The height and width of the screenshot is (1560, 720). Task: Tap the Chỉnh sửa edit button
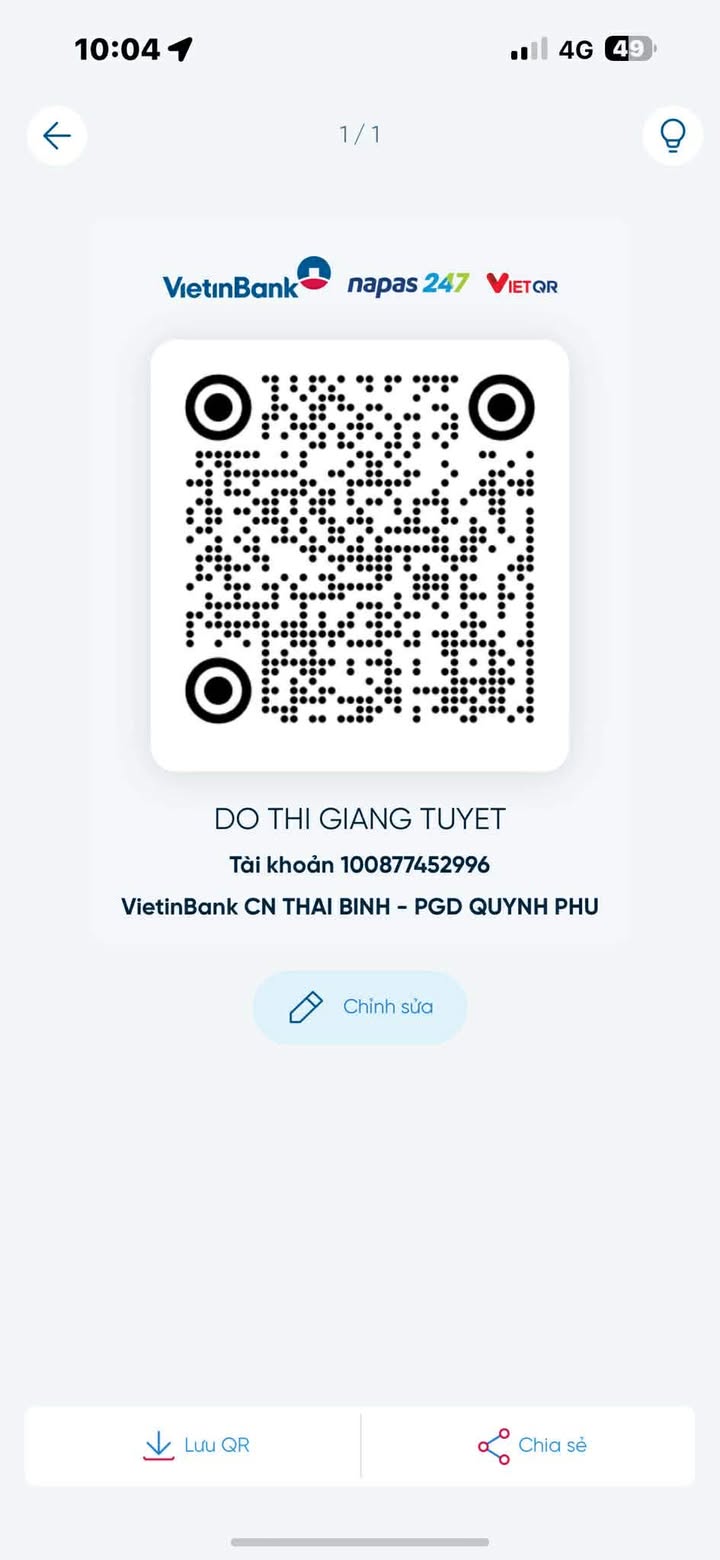coord(360,1007)
